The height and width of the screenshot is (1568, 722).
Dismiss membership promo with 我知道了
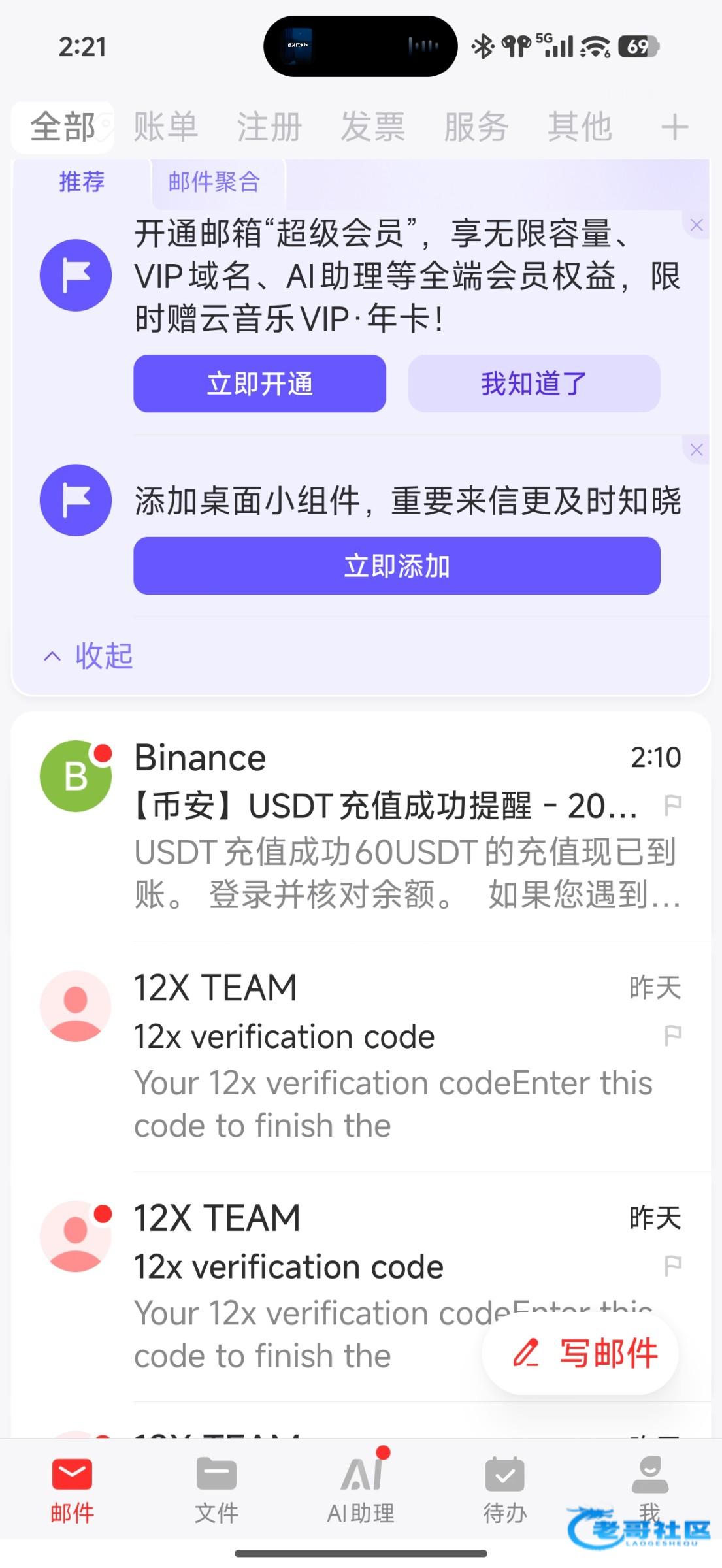[534, 384]
